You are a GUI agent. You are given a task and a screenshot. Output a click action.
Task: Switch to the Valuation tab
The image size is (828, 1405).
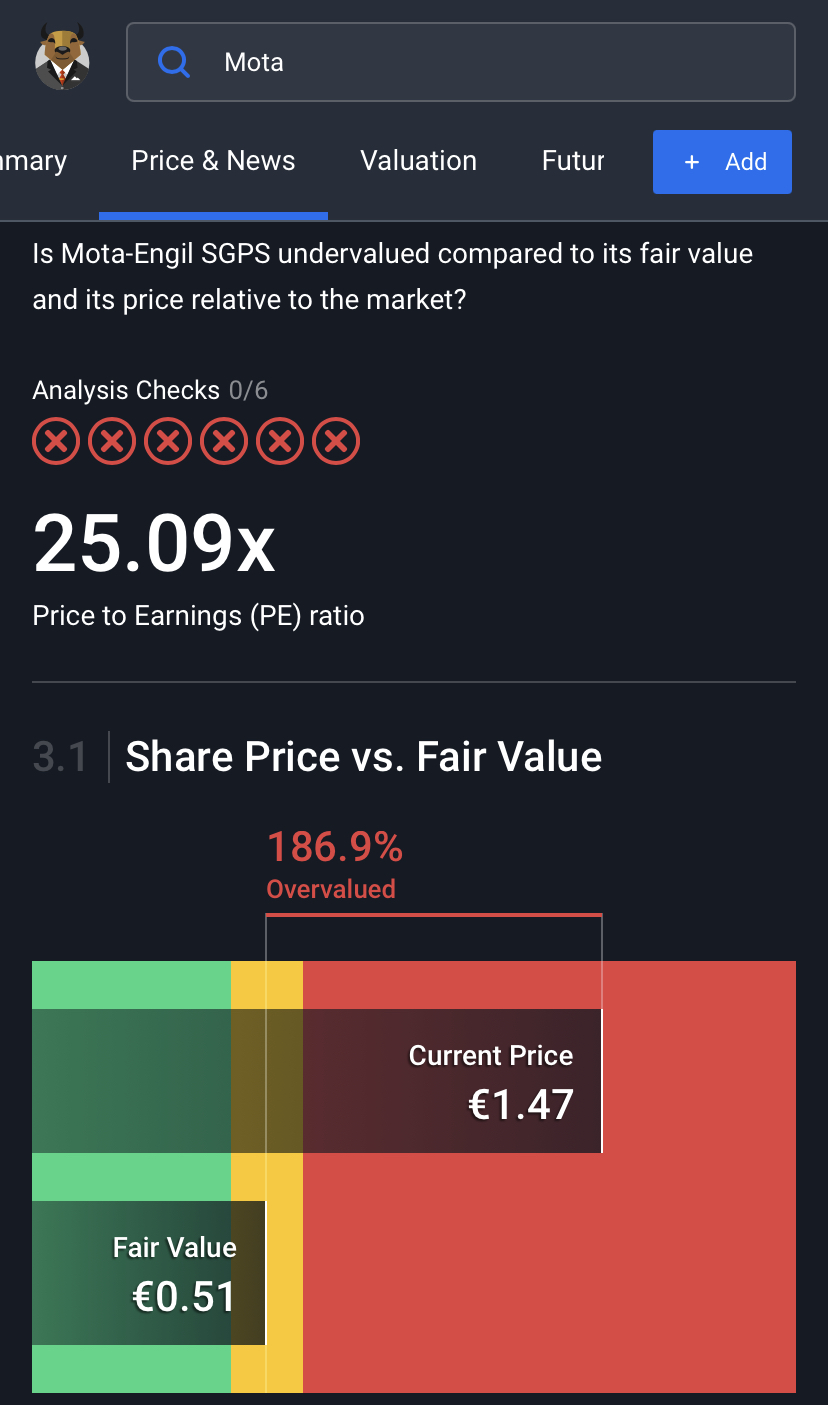click(418, 161)
